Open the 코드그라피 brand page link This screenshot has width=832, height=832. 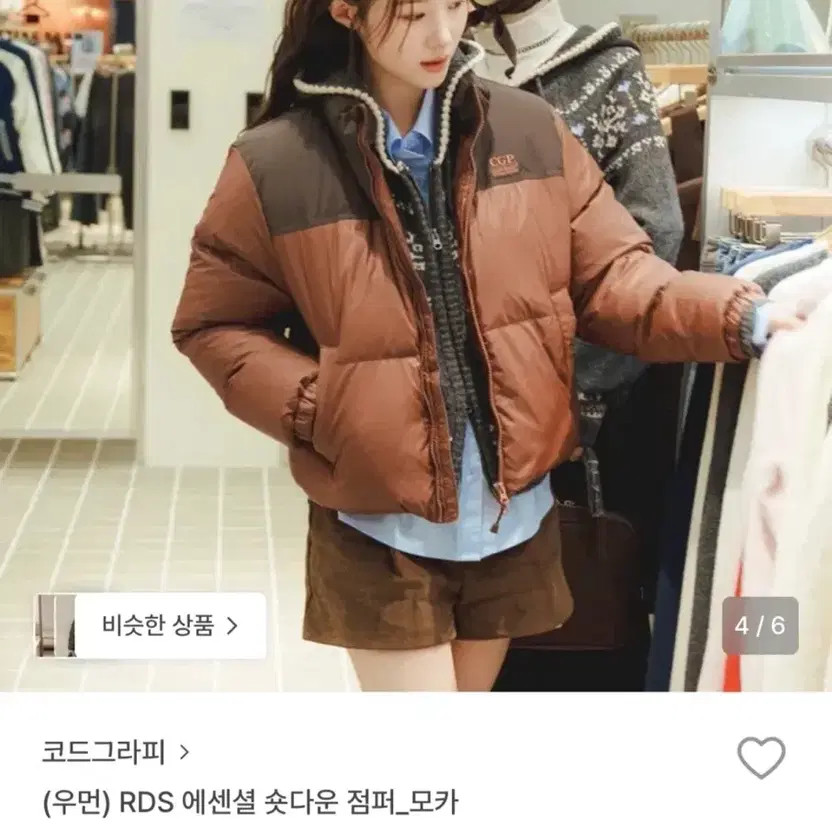(x=114, y=751)
